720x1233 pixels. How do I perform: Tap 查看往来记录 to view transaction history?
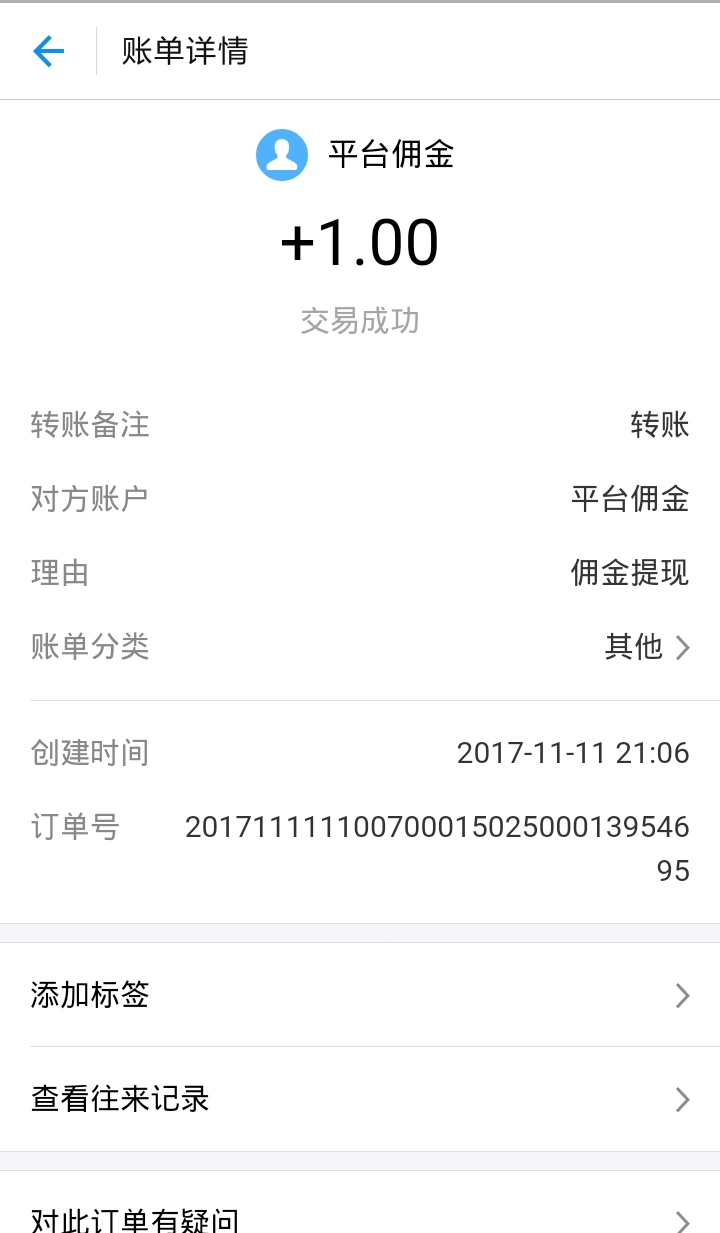(x=119, y=1099)
